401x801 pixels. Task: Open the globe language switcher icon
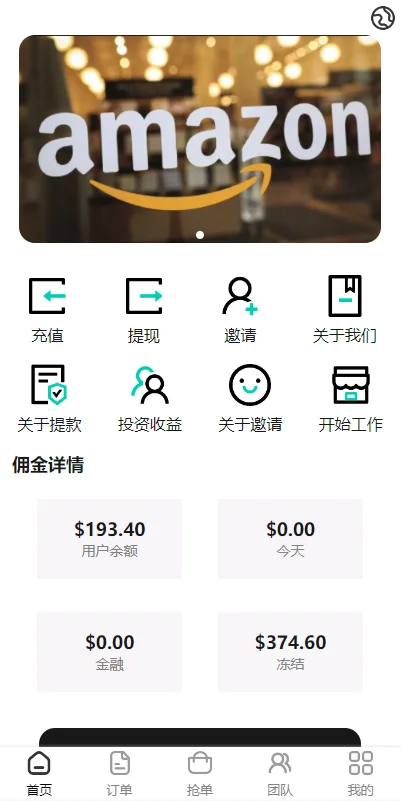click(x=383, y=18)
